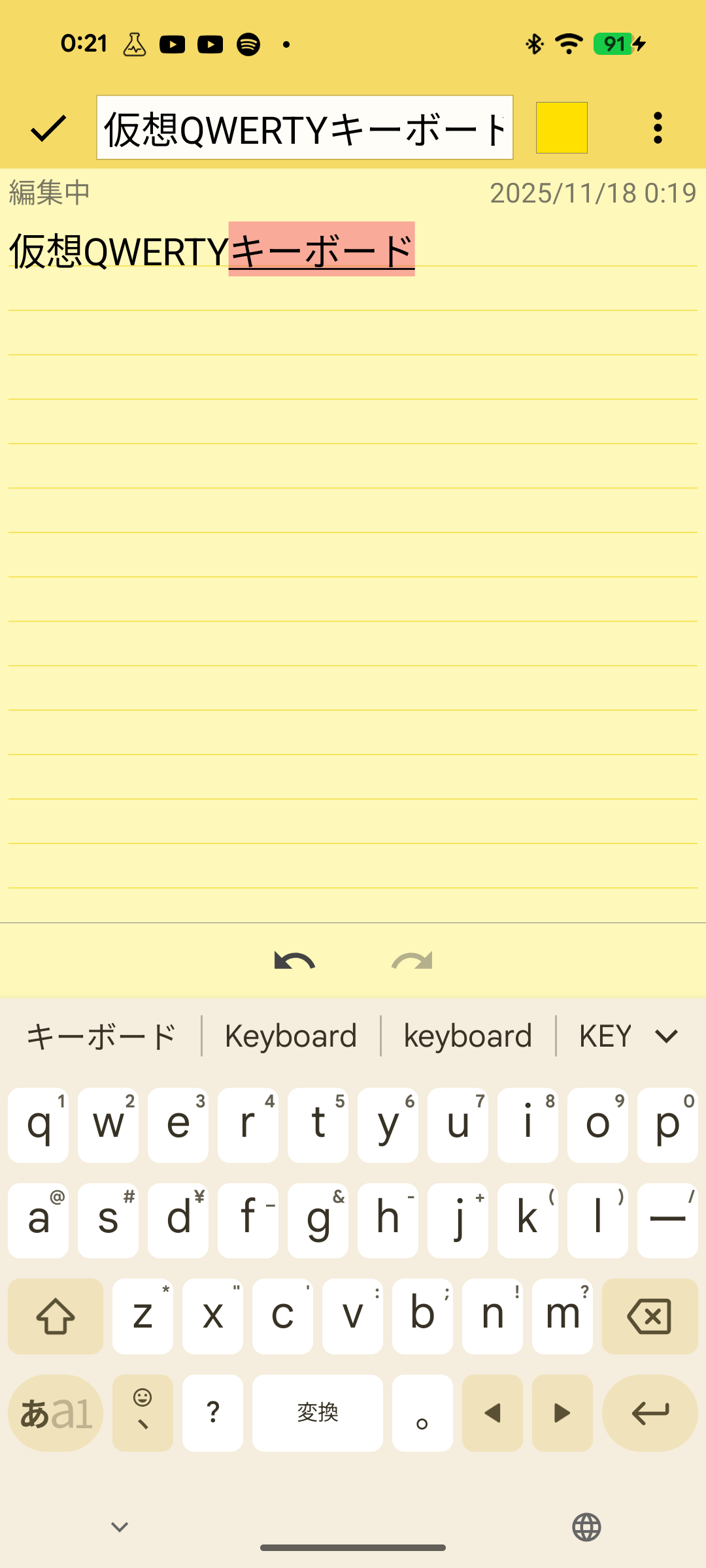The width and height of the screenshot is (706, 1568).
Task: Move cursor left with arrow key
Action: point(492,1413)
